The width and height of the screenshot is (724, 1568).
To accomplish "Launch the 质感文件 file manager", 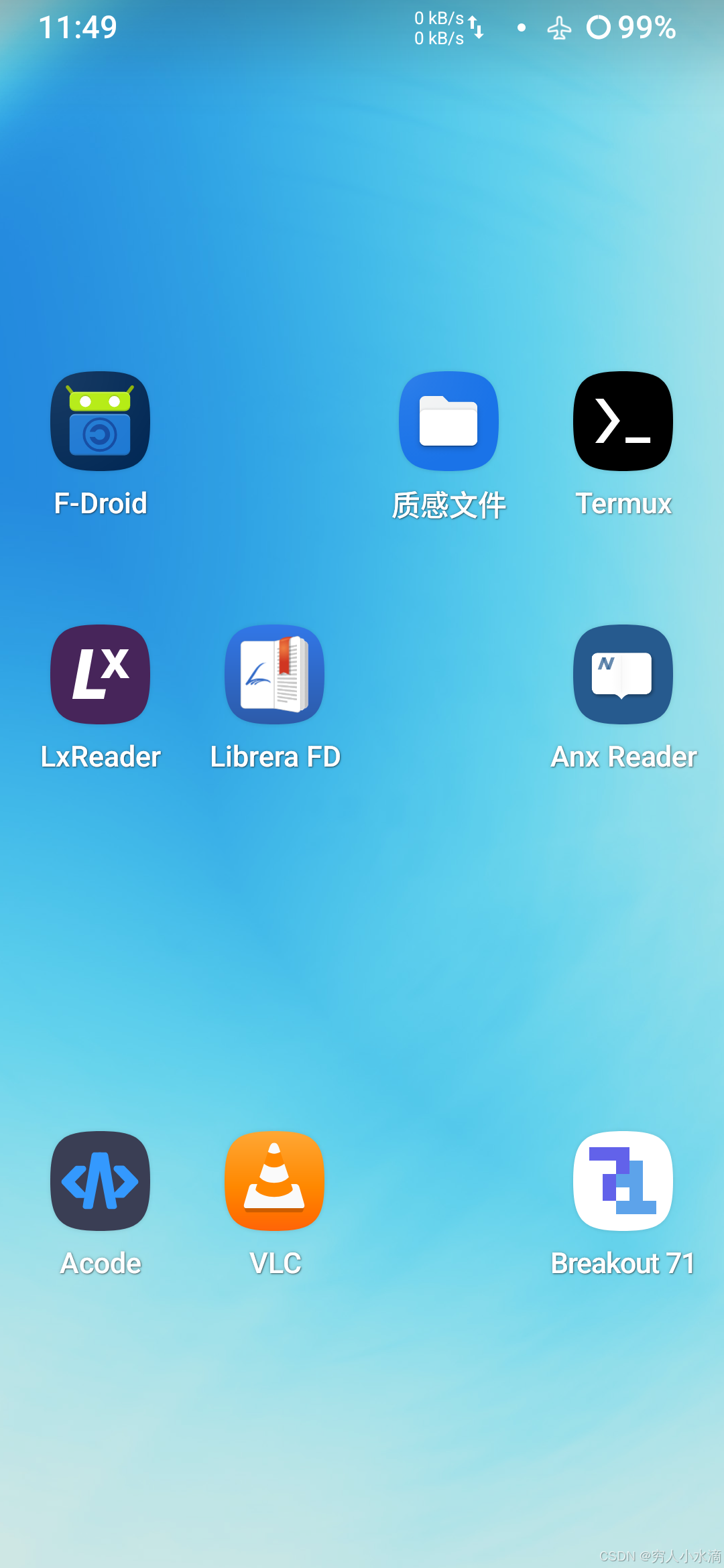I will click(x=448, y=421).
